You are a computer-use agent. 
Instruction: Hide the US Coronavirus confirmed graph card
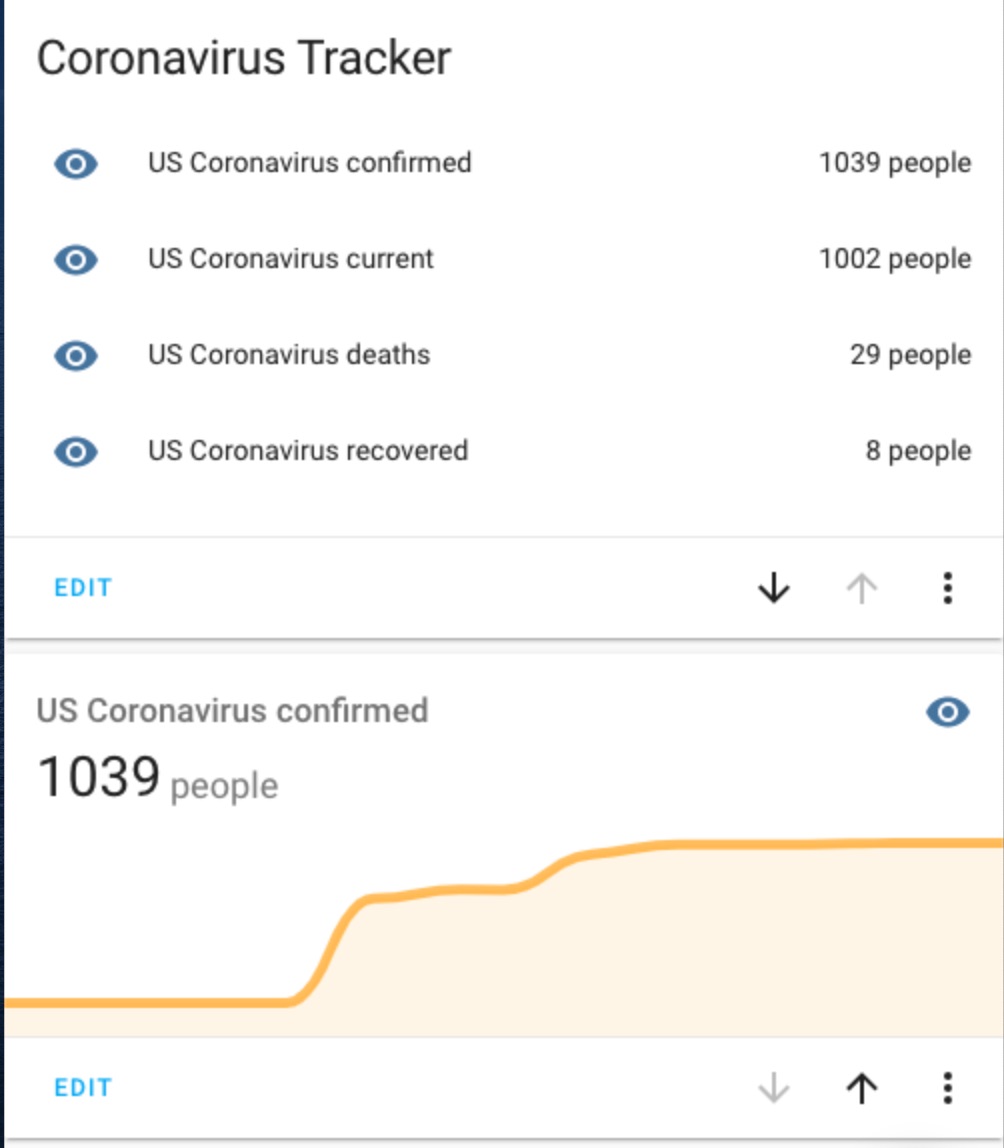click(x=946, y=711)
